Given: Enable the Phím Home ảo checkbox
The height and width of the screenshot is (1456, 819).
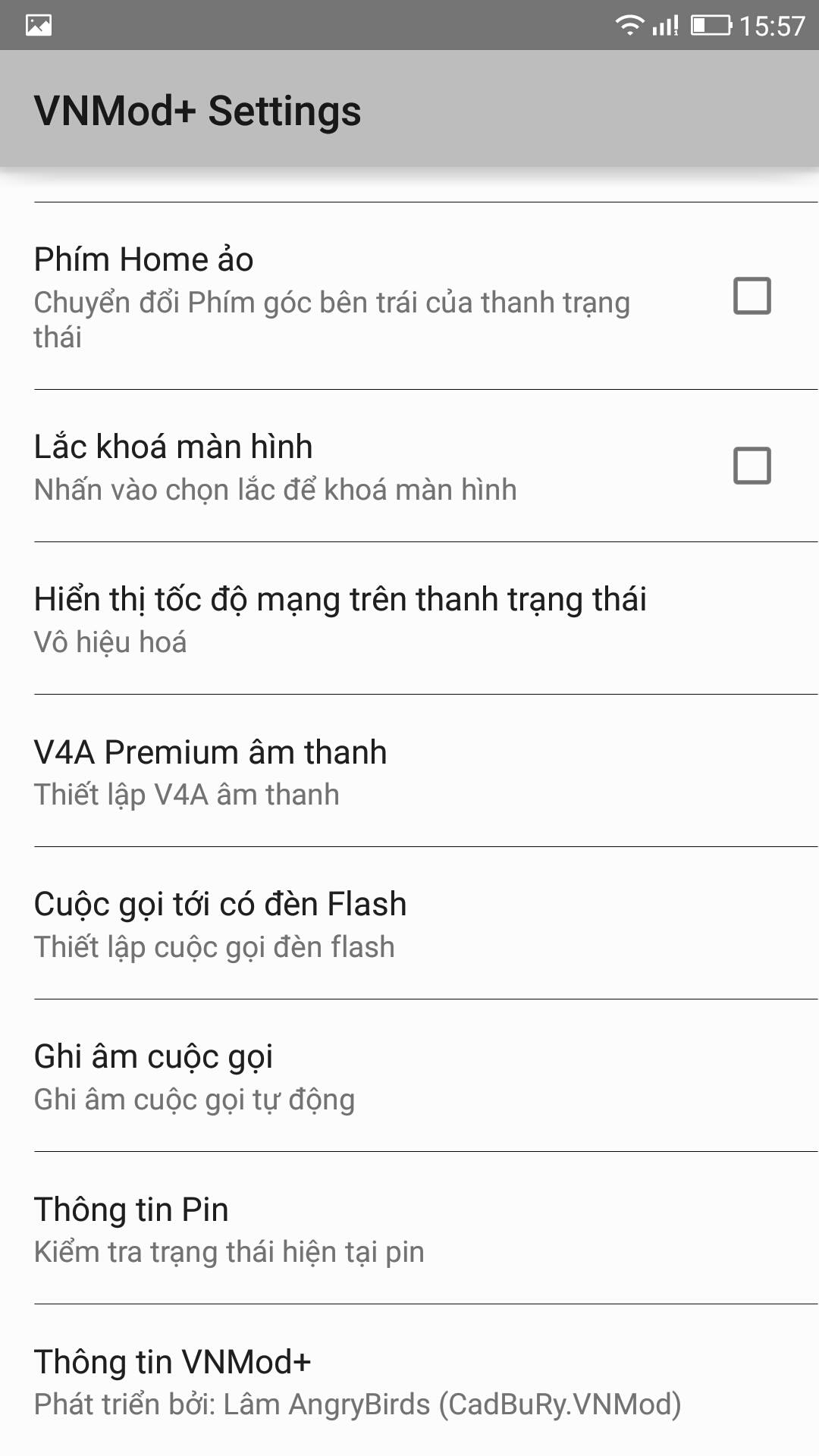Looking at the screenshot, I should tap(752, 296).
